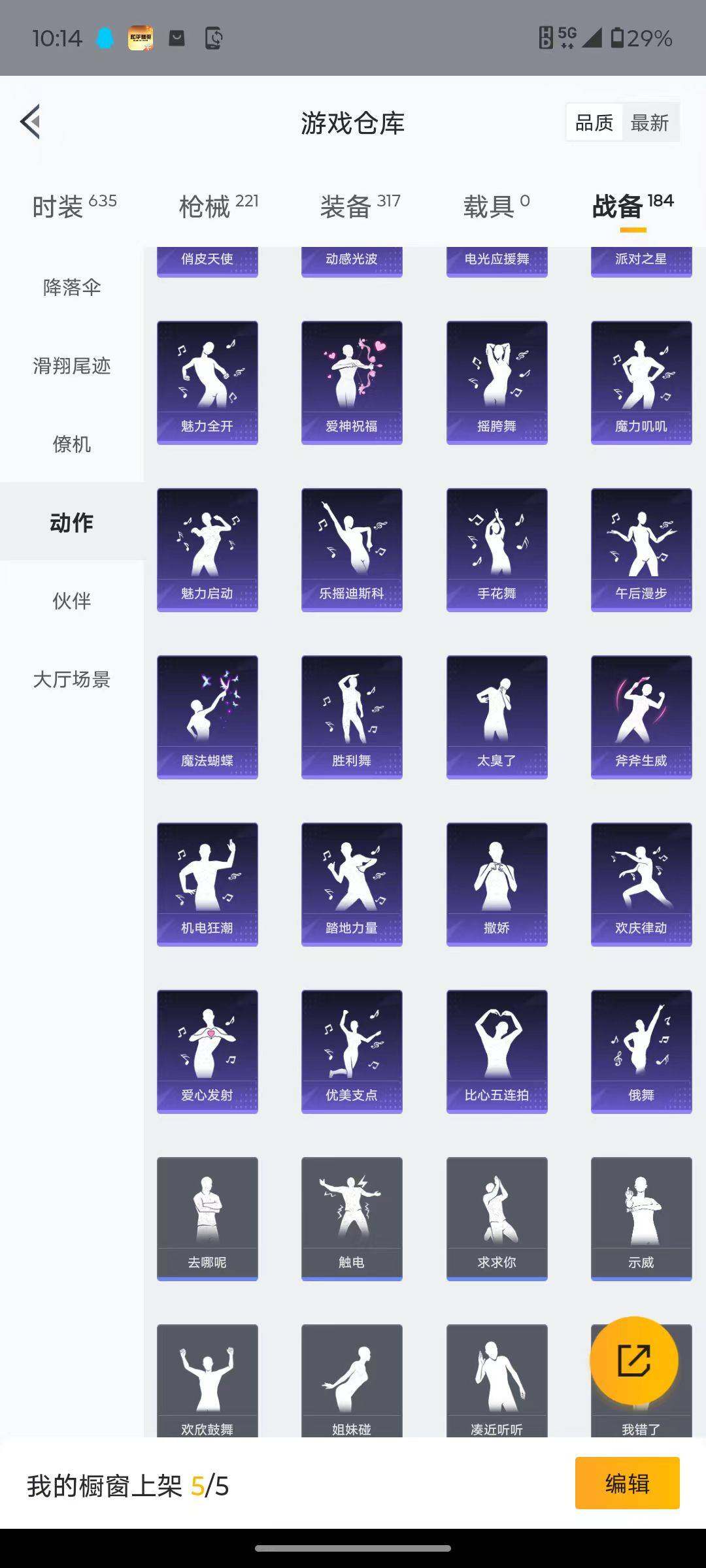The image size is (706, 1568).
Task: Open the 魅力全开 emote thumbnail
Action: (207, 381)
